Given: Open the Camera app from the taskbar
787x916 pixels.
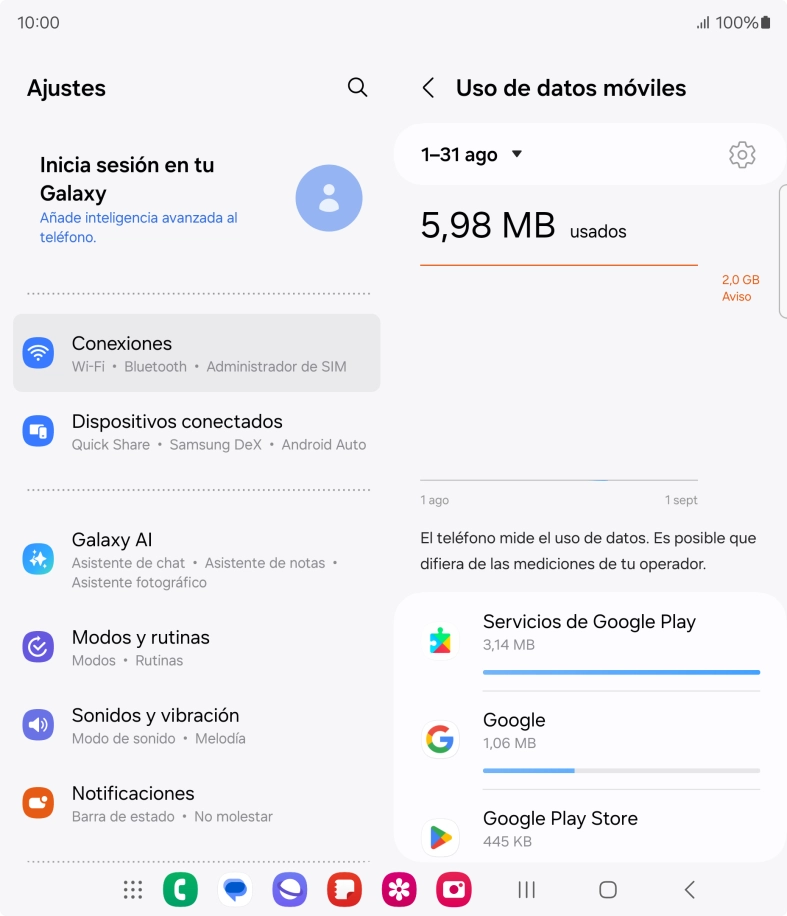Looking at the screenshot, I should pos(453,888).
